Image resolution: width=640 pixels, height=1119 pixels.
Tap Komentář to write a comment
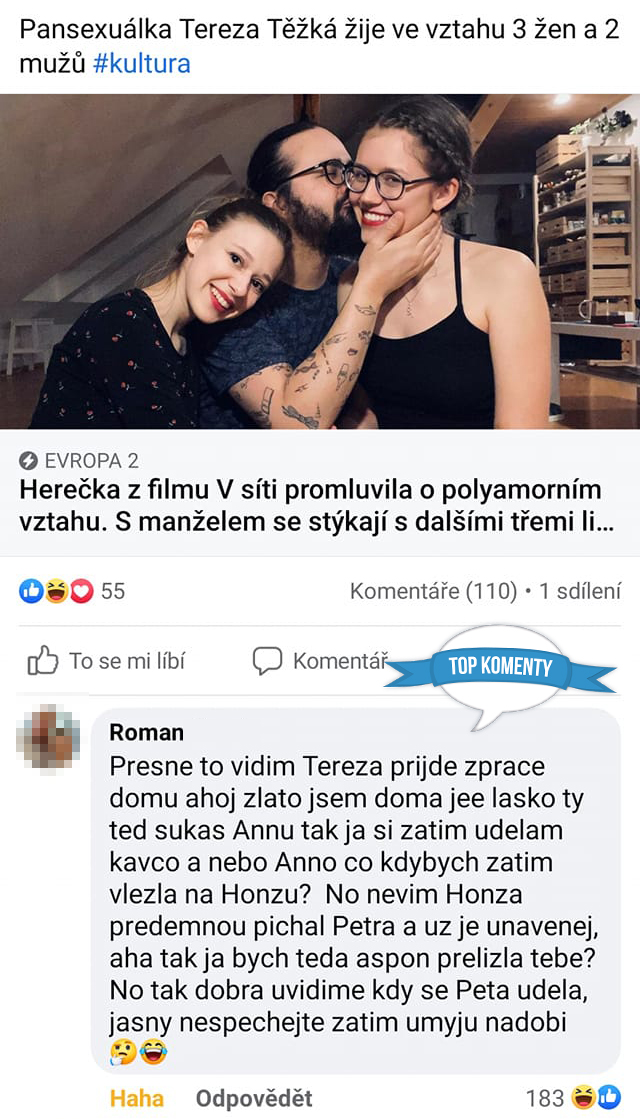click(x=320, y=661)
